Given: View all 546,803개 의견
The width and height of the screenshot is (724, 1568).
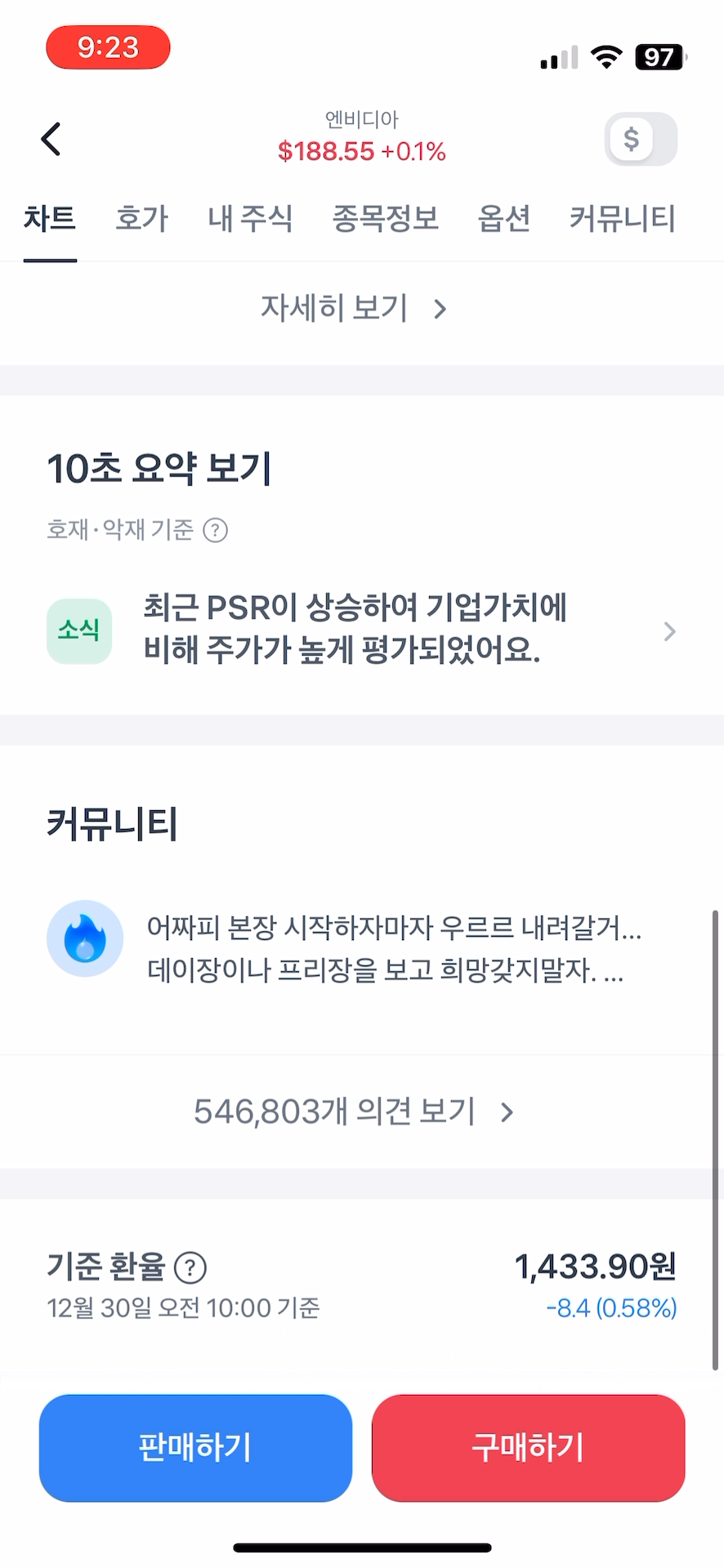Looking at the screenshot, I should click(x=353, y=1111).
